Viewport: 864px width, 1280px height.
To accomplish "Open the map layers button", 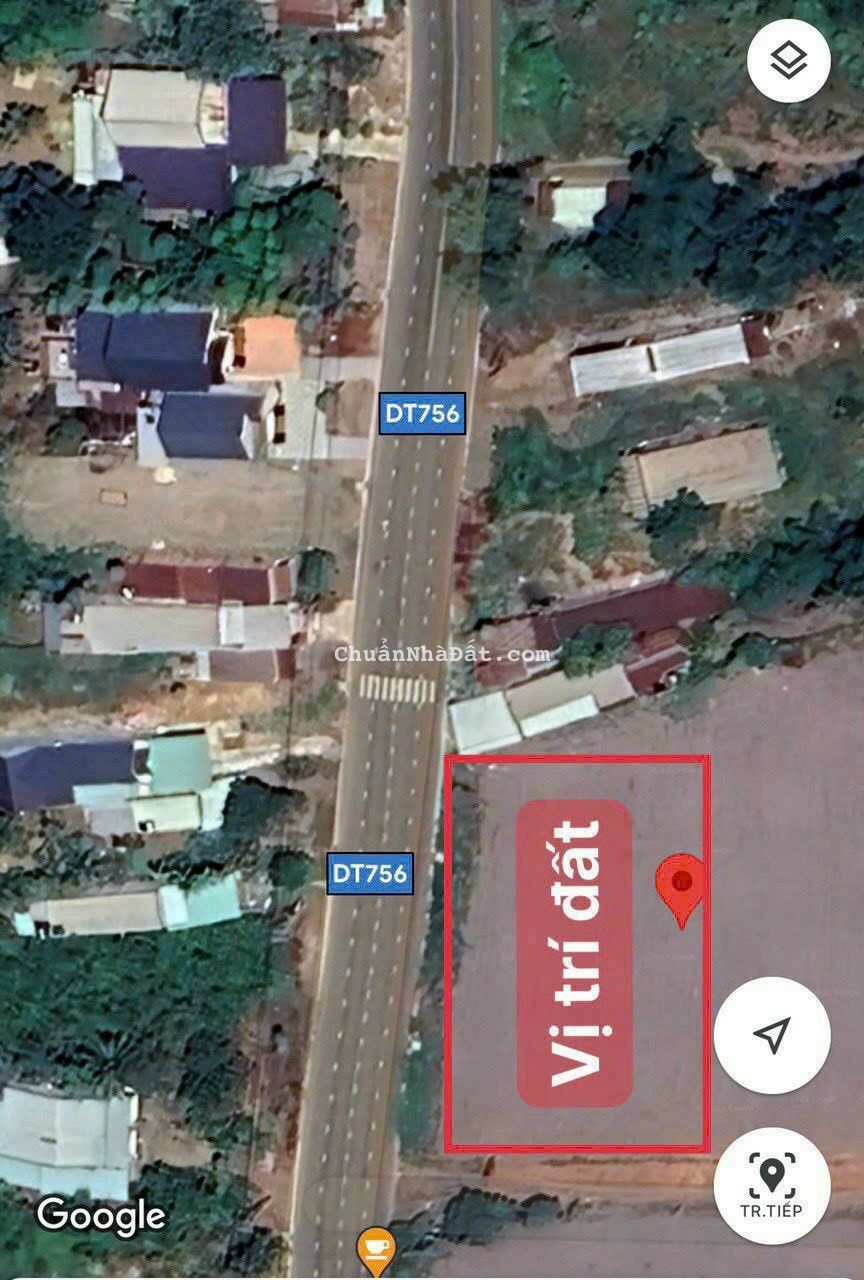I will tap(789, 61).
